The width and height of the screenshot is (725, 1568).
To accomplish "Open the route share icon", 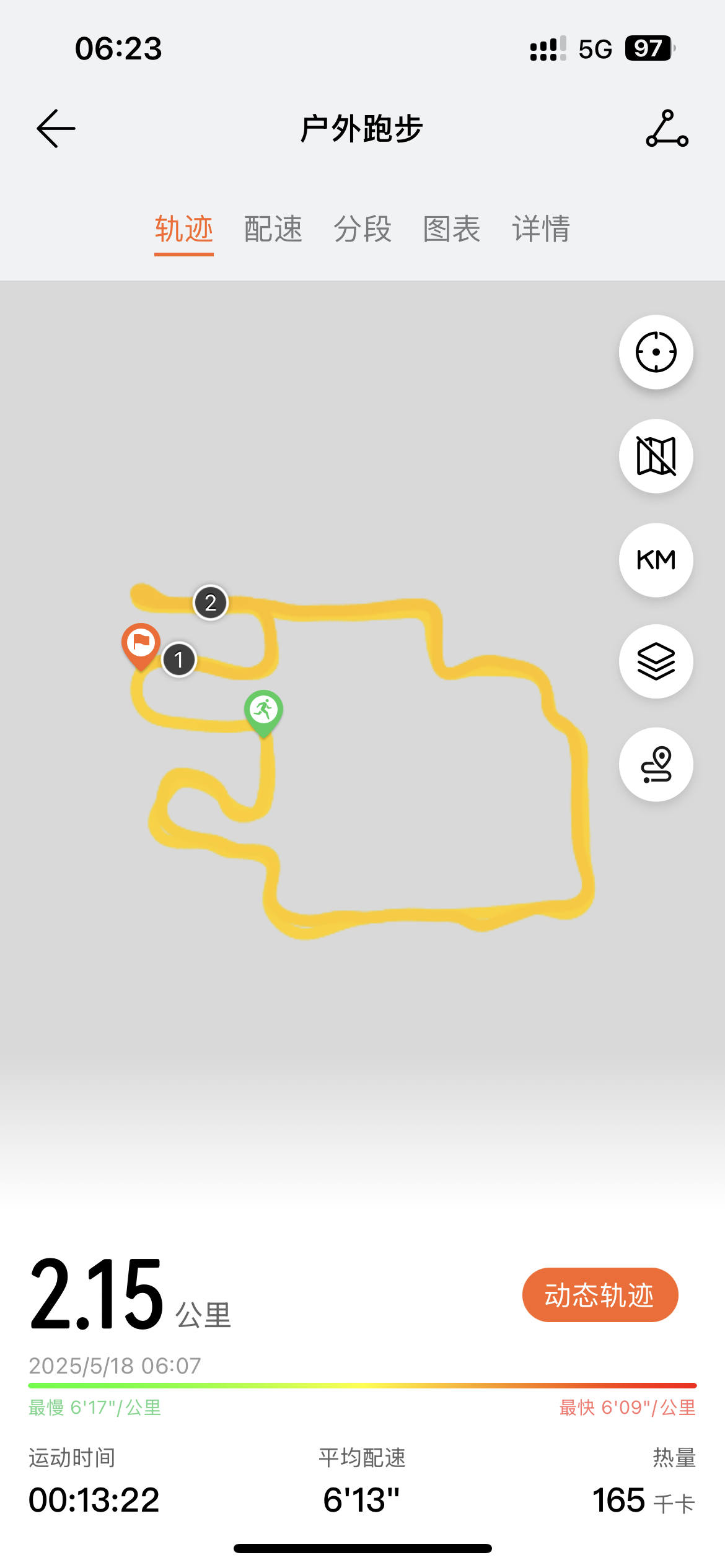I will (x=667, y=129).
